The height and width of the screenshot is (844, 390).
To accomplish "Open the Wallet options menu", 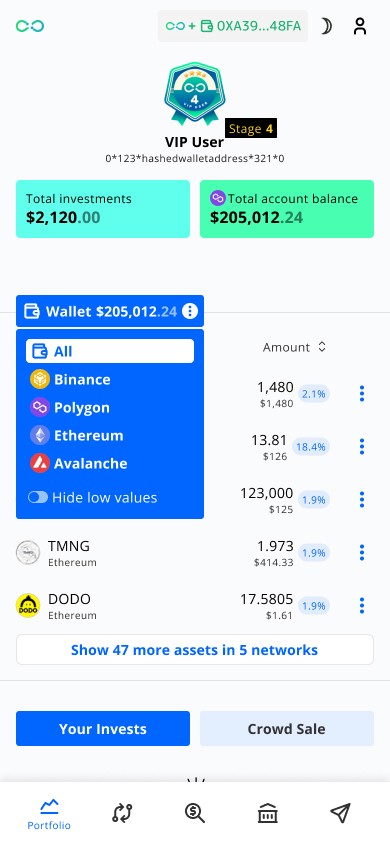I will (x=189, y=311).
